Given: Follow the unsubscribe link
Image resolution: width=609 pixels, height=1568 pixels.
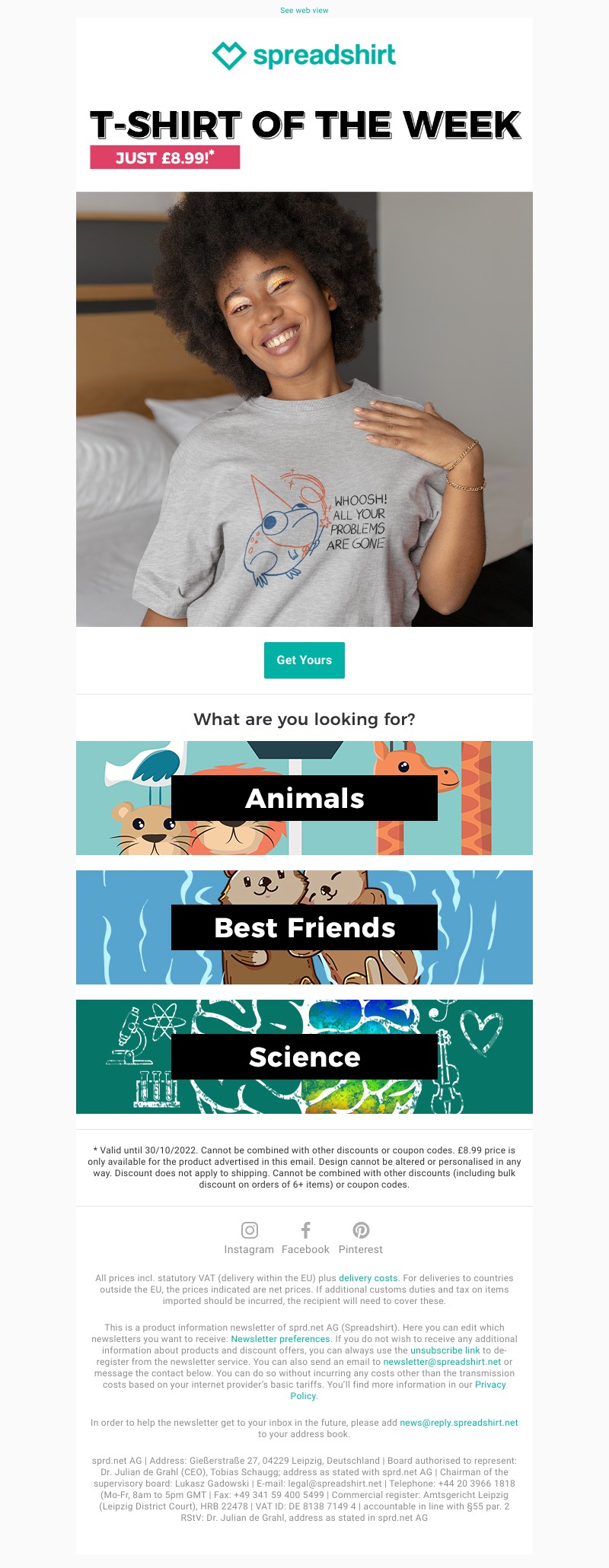Looking at the screenshot, I should tap(445, 1350).
